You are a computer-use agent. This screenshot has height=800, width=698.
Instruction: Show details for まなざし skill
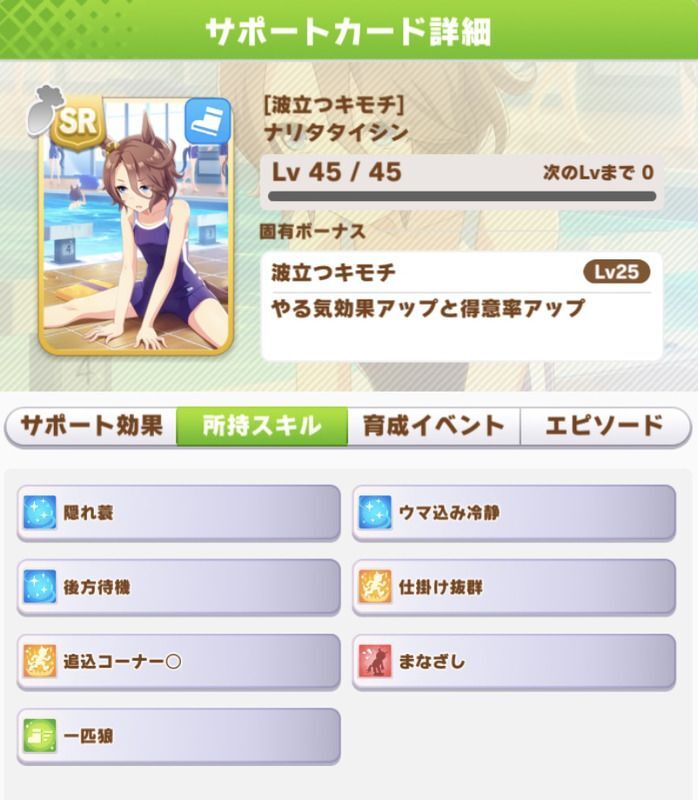(515, 661)
